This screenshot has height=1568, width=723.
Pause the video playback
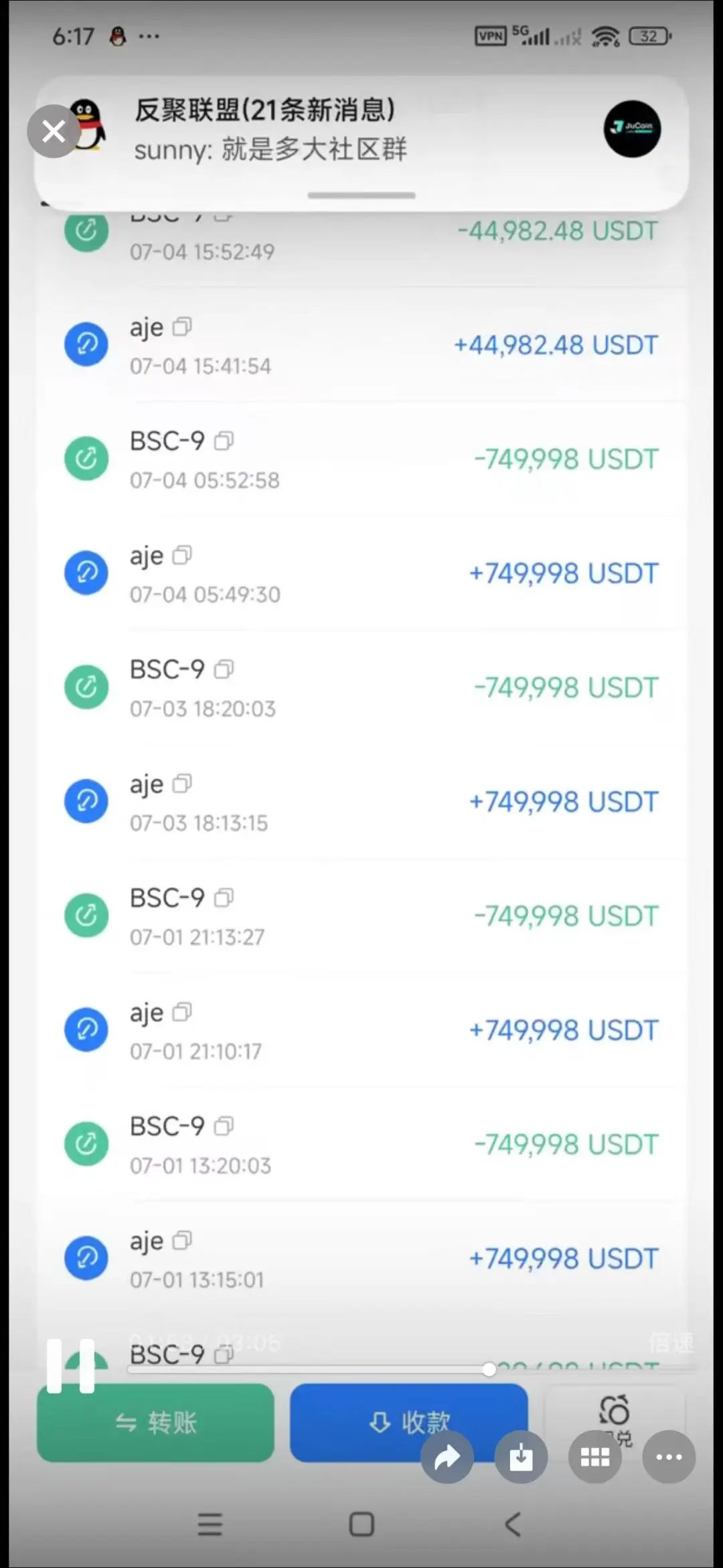69,1366
